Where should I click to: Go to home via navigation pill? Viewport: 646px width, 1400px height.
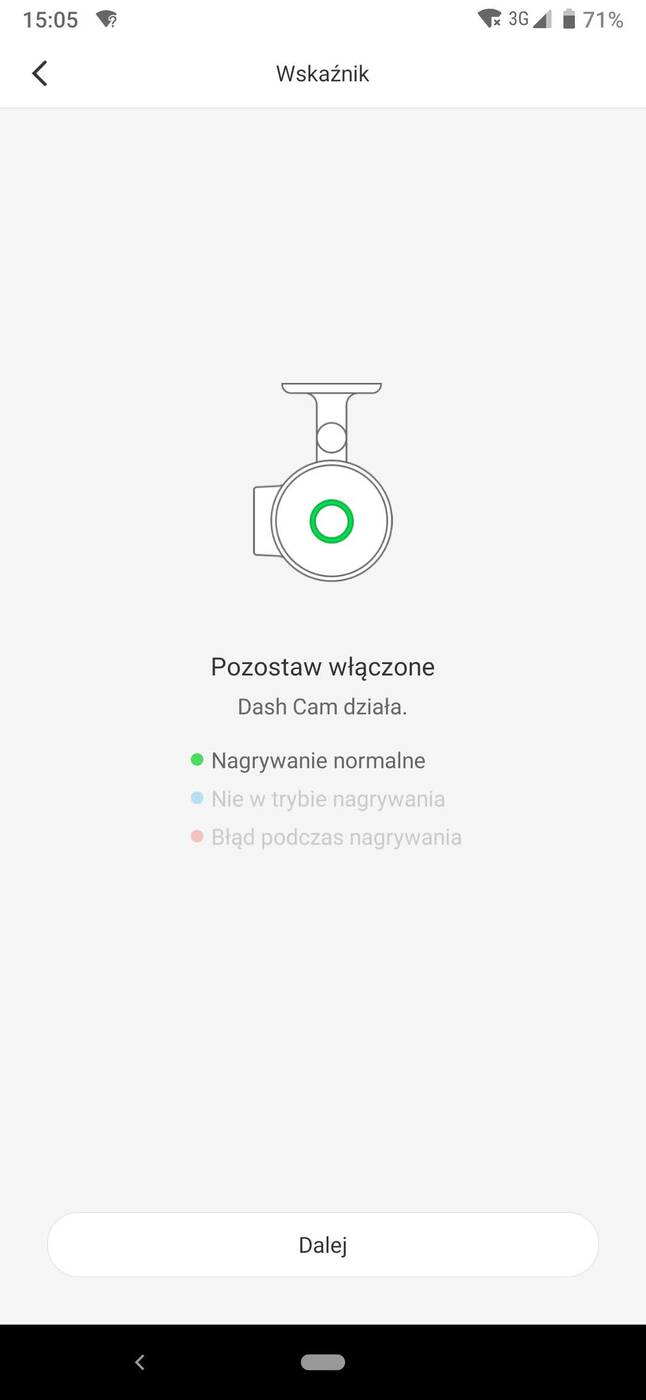pos(322,1362)
